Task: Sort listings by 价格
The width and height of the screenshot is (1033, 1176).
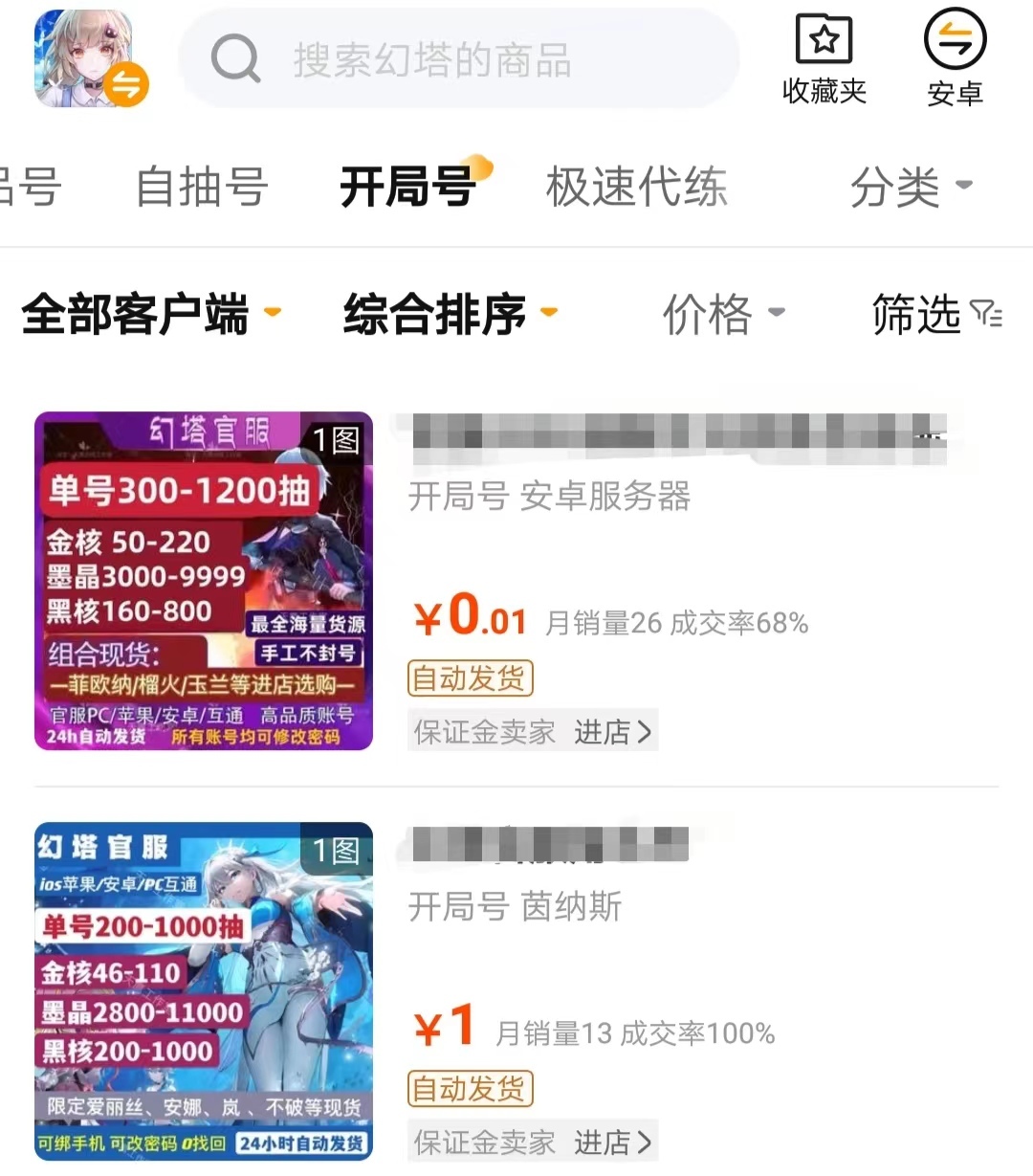Action: point(723,314)
